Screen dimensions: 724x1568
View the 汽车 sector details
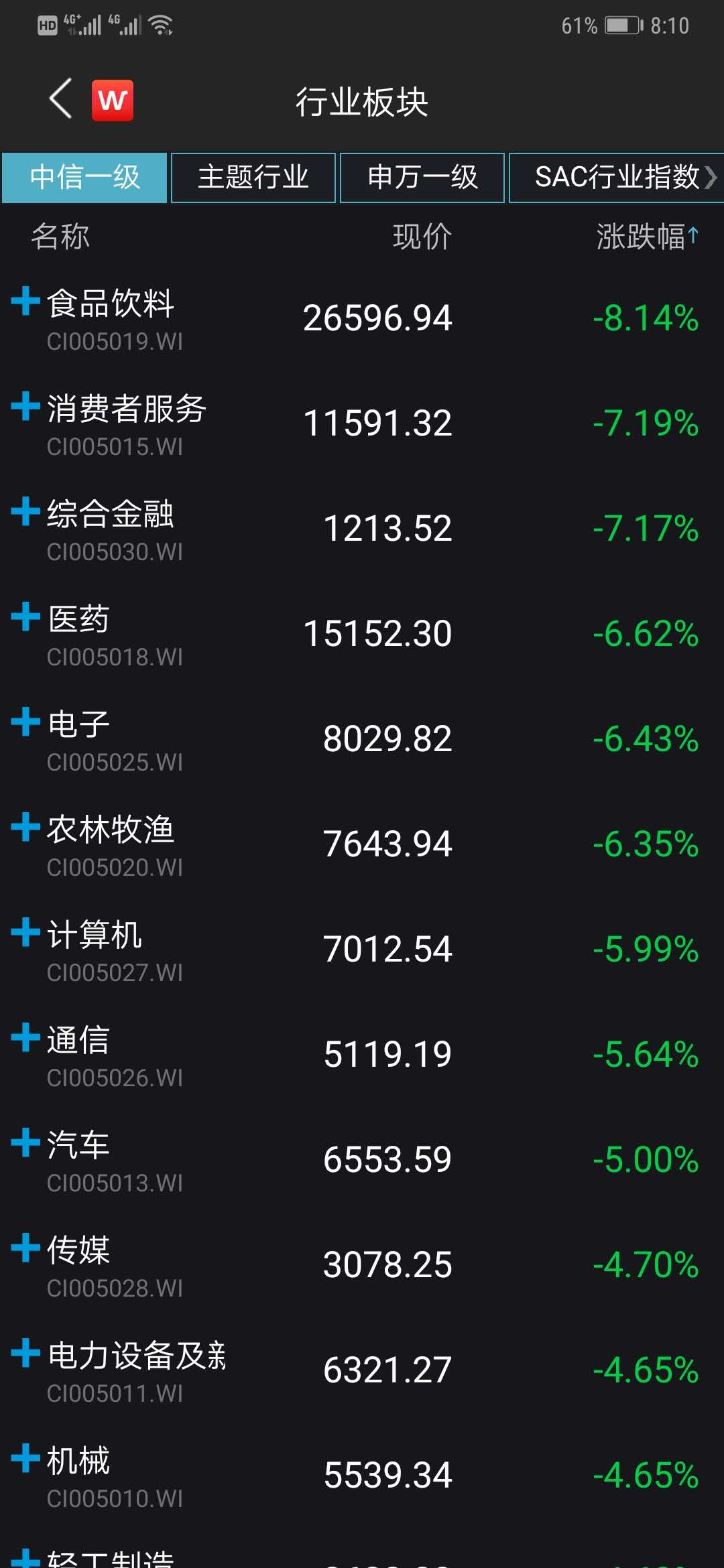click(x=362, y=1160)
